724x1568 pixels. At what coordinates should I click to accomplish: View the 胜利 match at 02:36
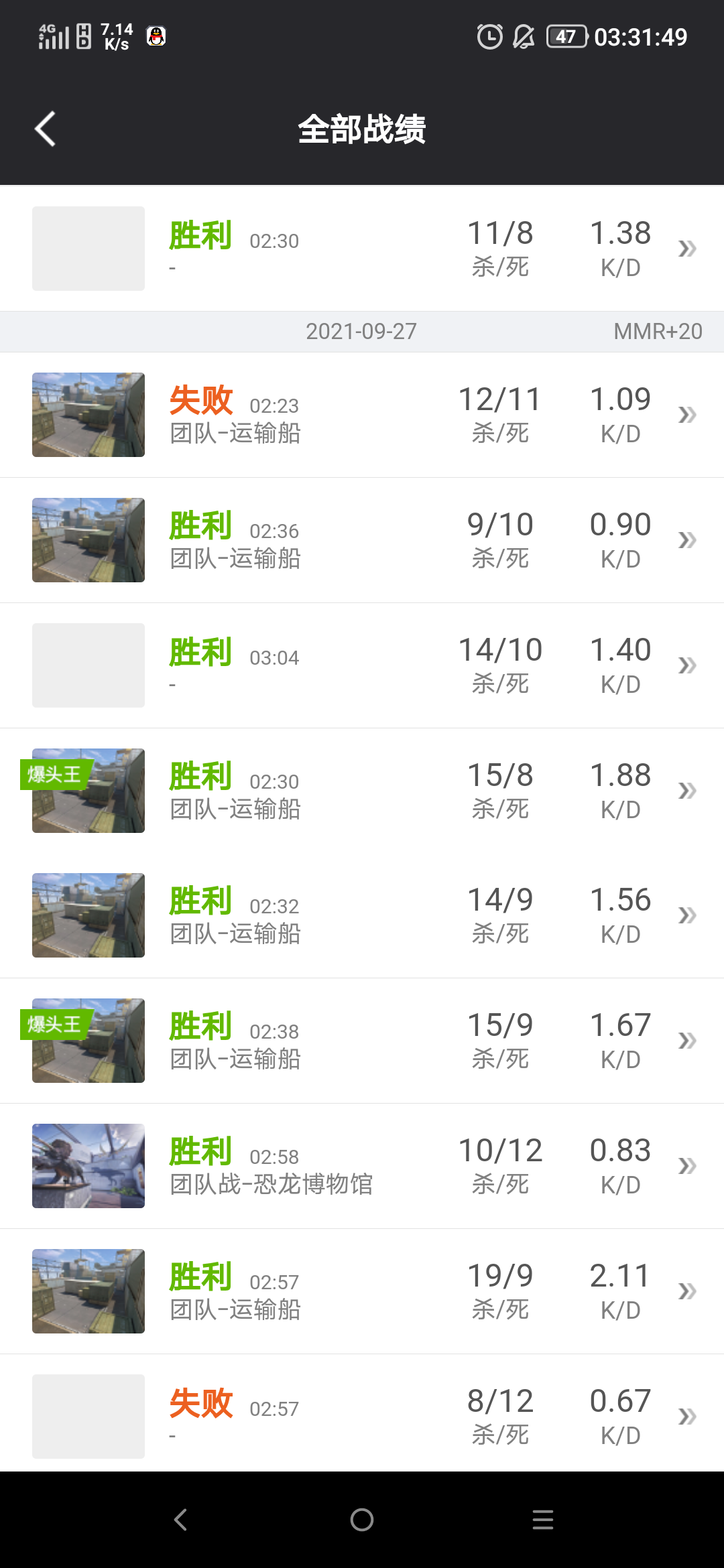(362, 540)
